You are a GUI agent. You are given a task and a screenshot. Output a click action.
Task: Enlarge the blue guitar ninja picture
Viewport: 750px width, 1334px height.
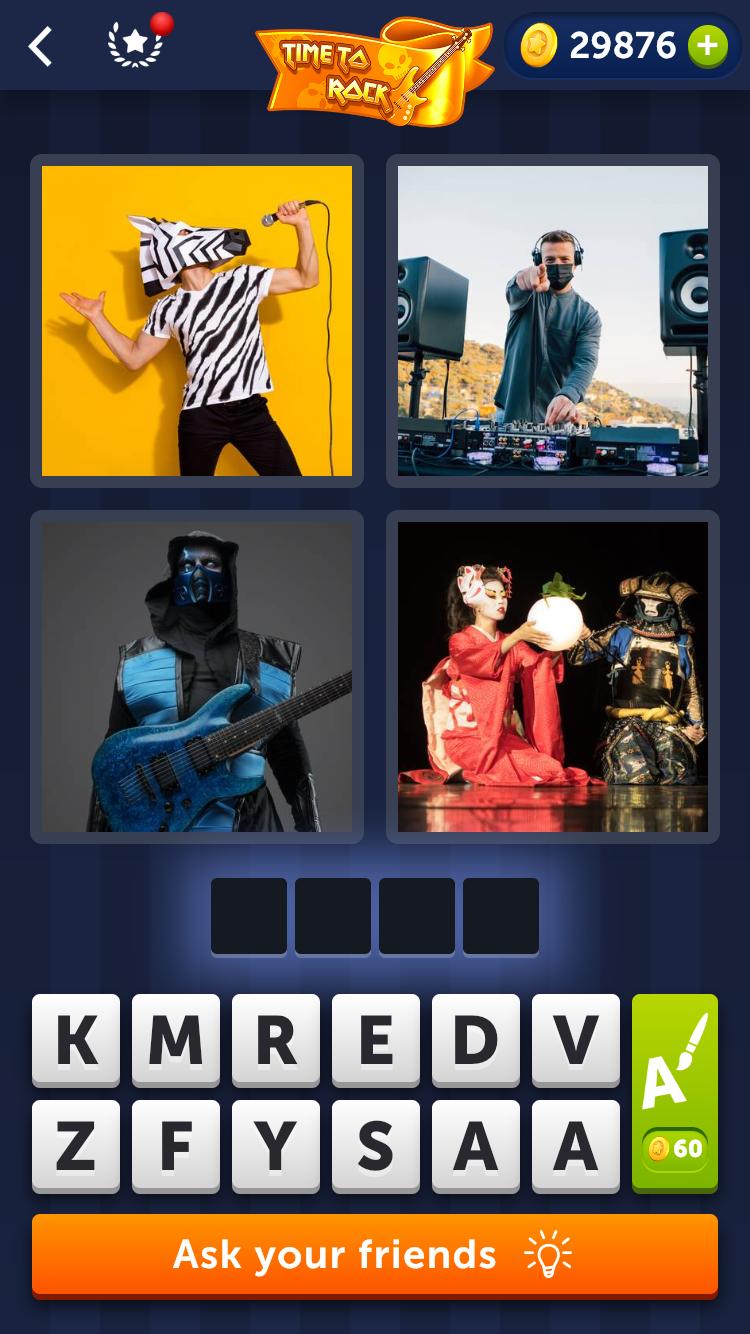tap(197, 677)
